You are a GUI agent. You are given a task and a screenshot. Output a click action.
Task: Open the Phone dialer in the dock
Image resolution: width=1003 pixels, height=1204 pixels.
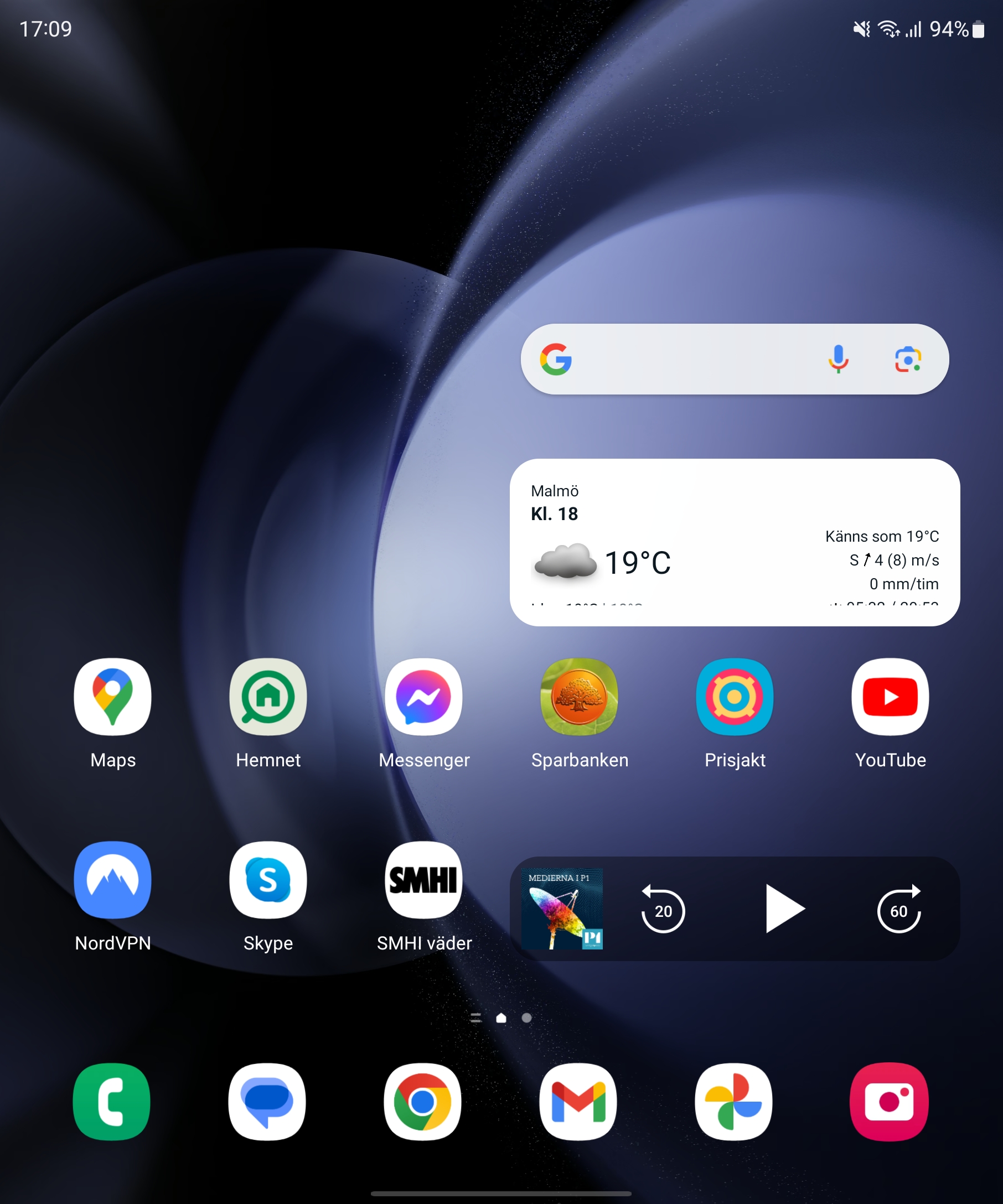coord(112,1102)
